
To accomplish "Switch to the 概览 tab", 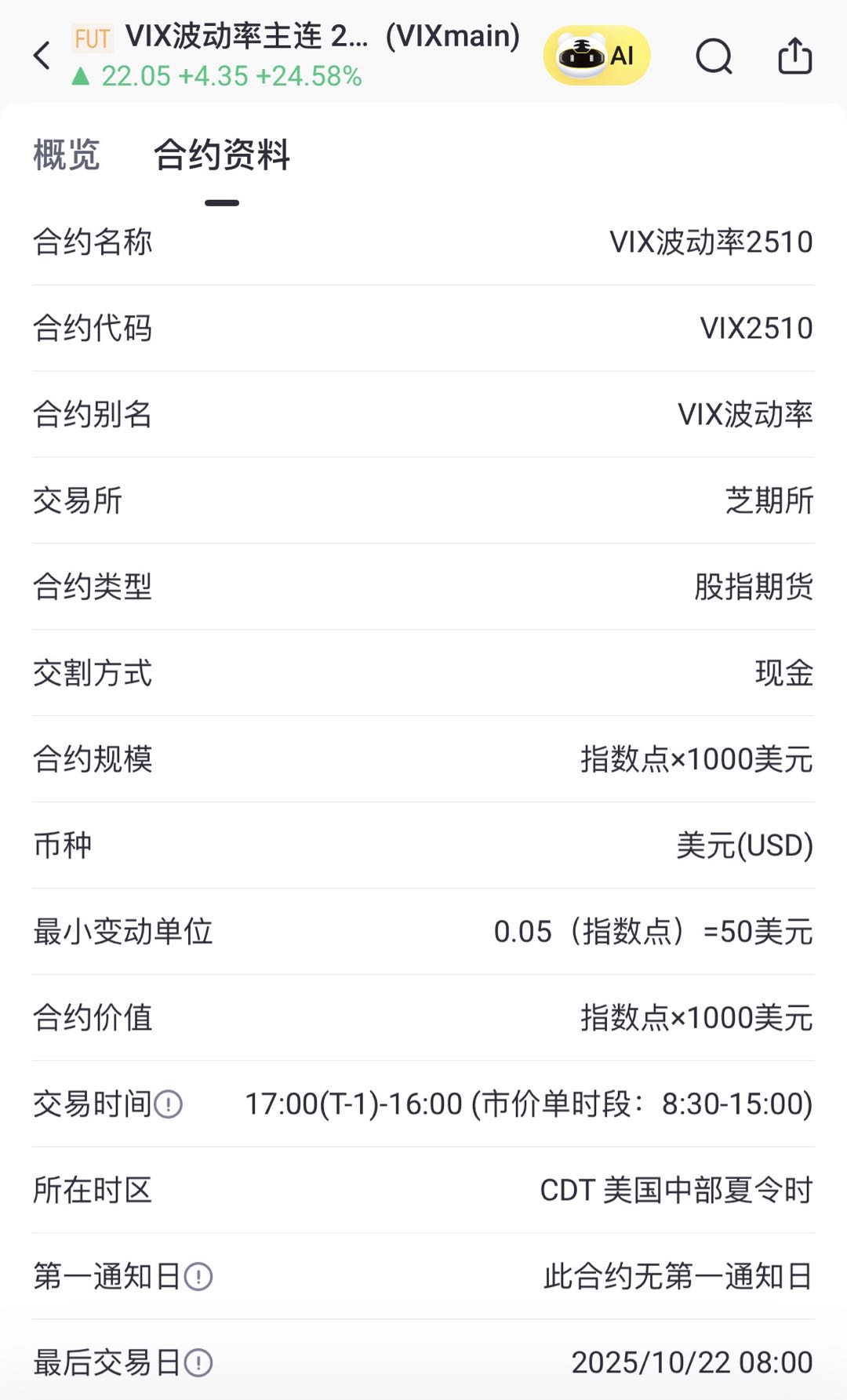I will pyautogui.click(x=67, y=155).
